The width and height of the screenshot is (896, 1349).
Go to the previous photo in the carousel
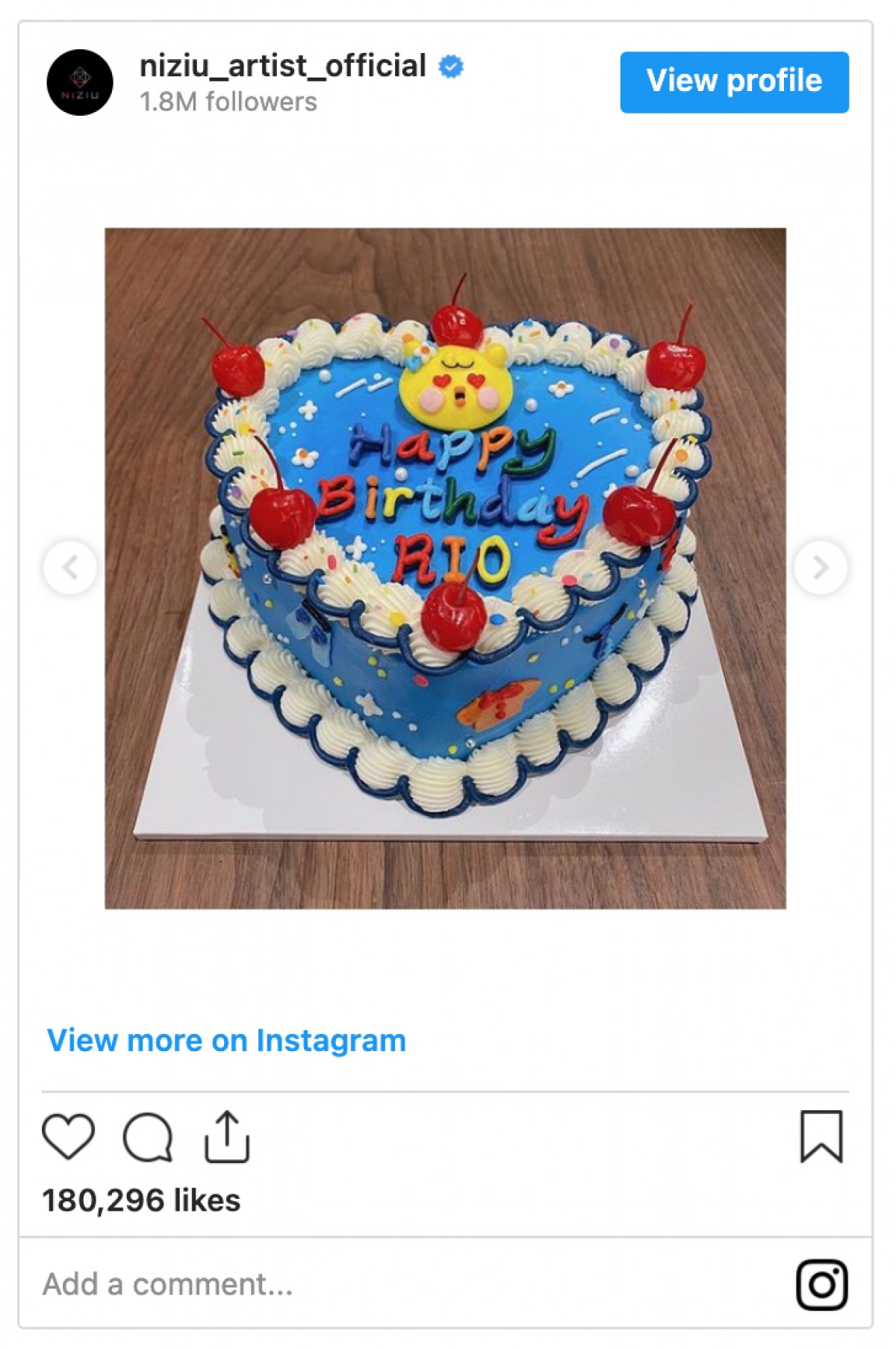click(70, 567)
